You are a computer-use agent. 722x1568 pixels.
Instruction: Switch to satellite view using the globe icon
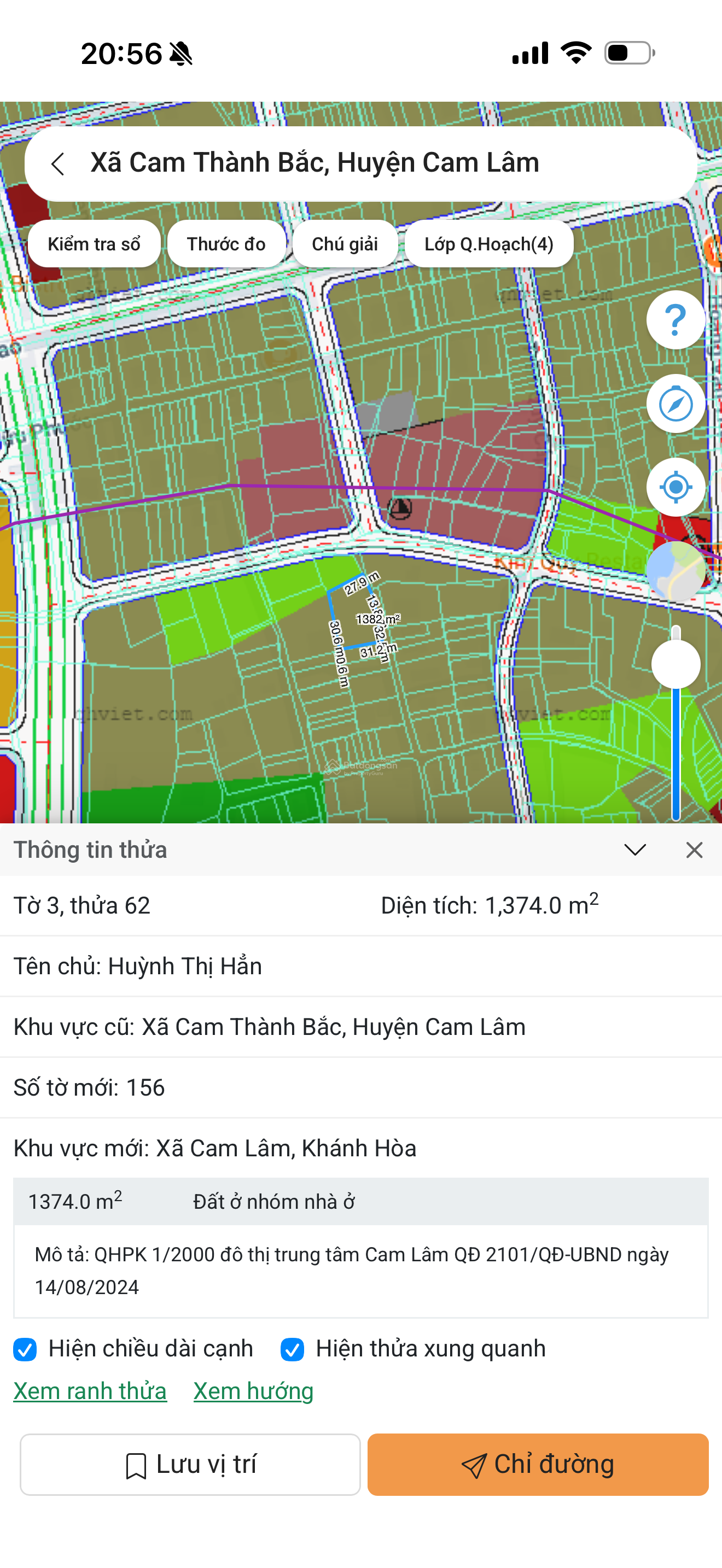[x=676, y=571]
